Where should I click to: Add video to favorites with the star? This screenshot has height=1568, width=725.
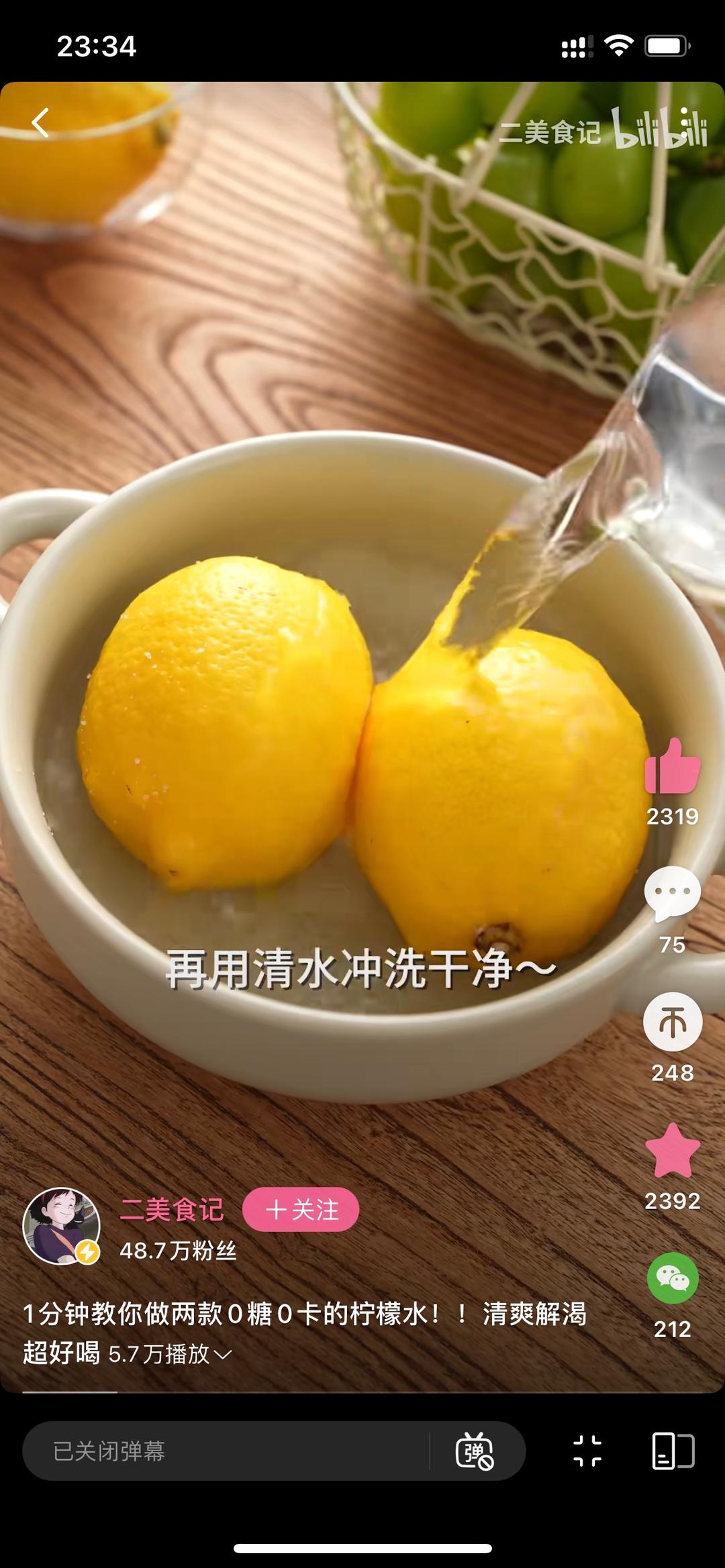click(x=672, y=1151)
